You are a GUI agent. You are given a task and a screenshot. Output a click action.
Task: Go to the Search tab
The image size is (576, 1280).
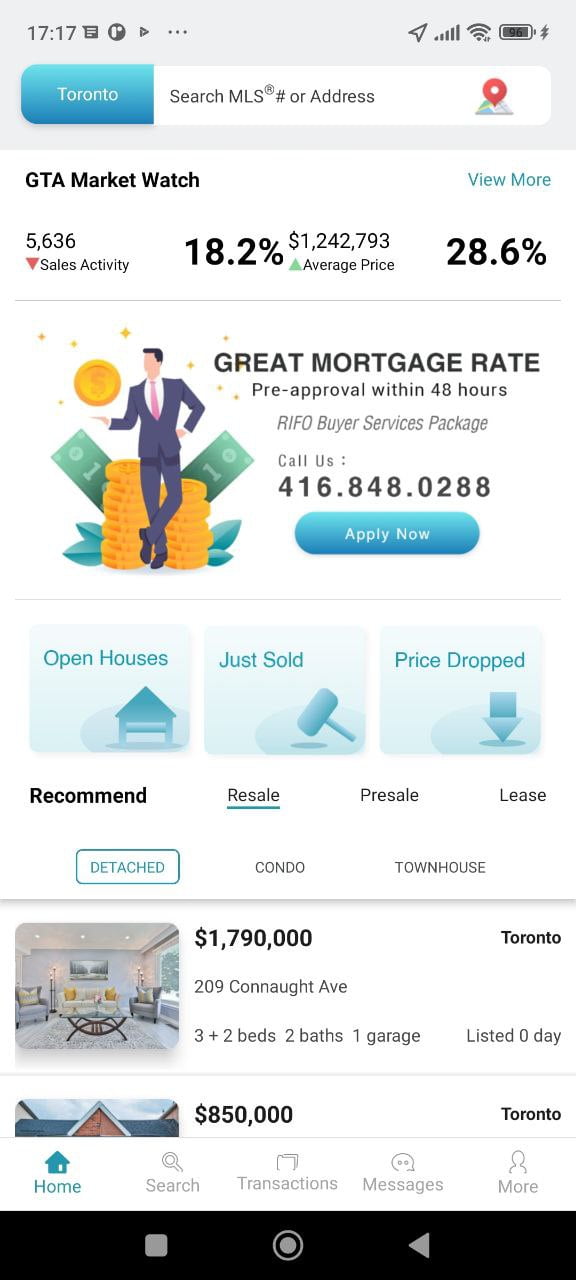click(x=172, y=1173)
